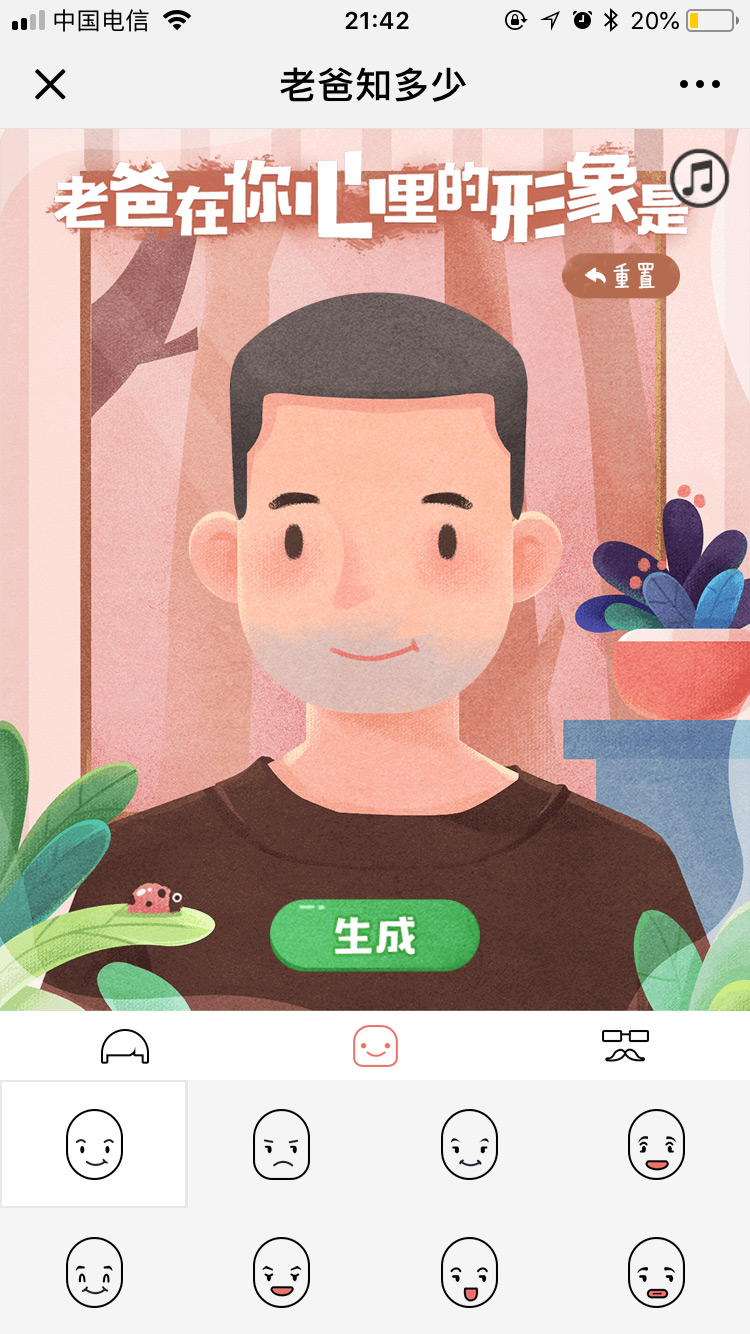Select the open-mouth smiling face with eyelashes
The height and width of the screenshot is (1334, 750).
pos(656,1144)
